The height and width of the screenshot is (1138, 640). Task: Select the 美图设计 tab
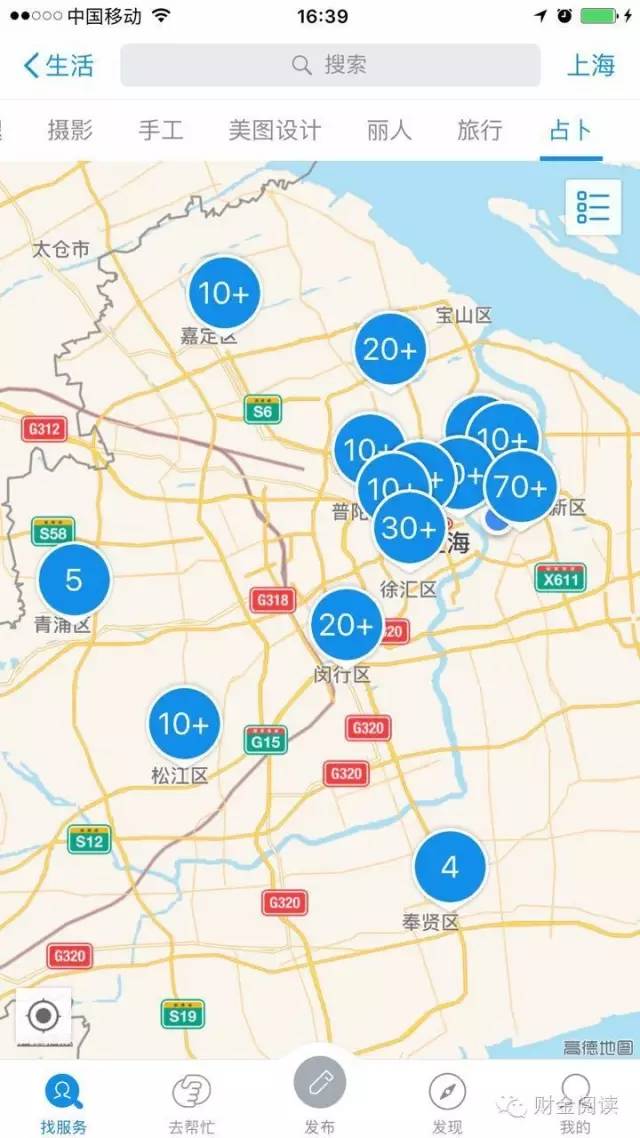coord(275,130)
